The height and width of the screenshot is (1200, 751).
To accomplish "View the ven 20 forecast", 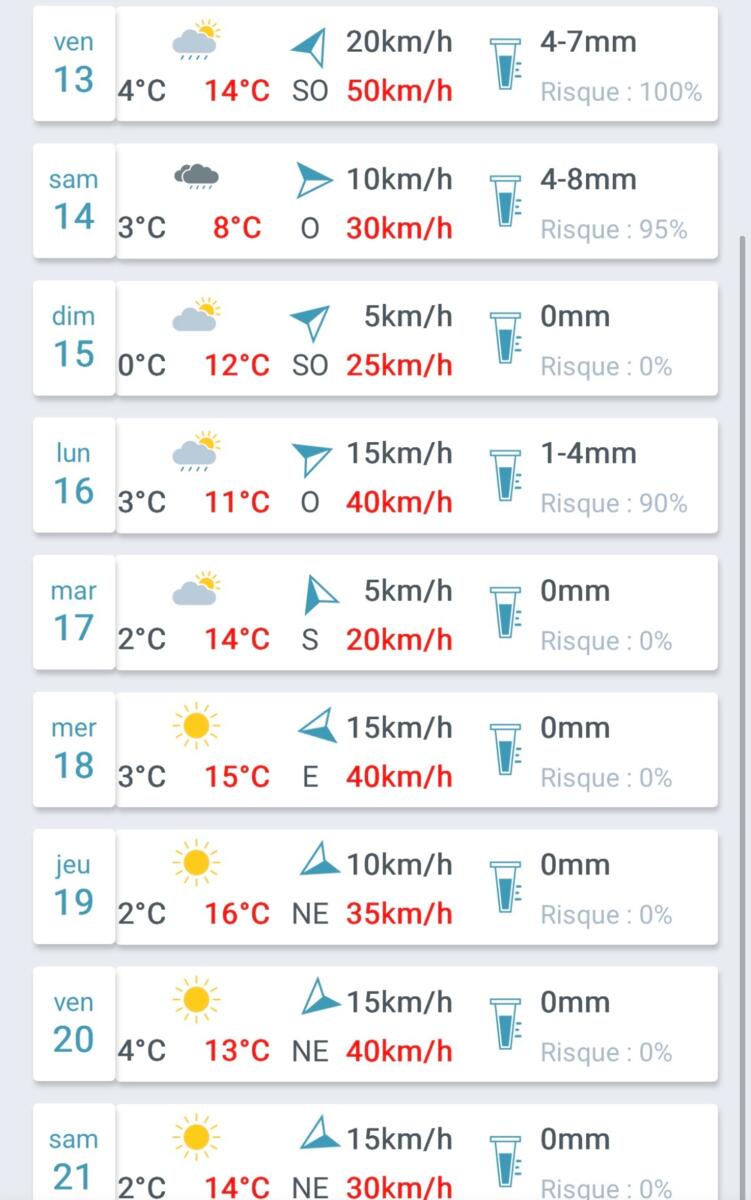I will coord(375,1024).
